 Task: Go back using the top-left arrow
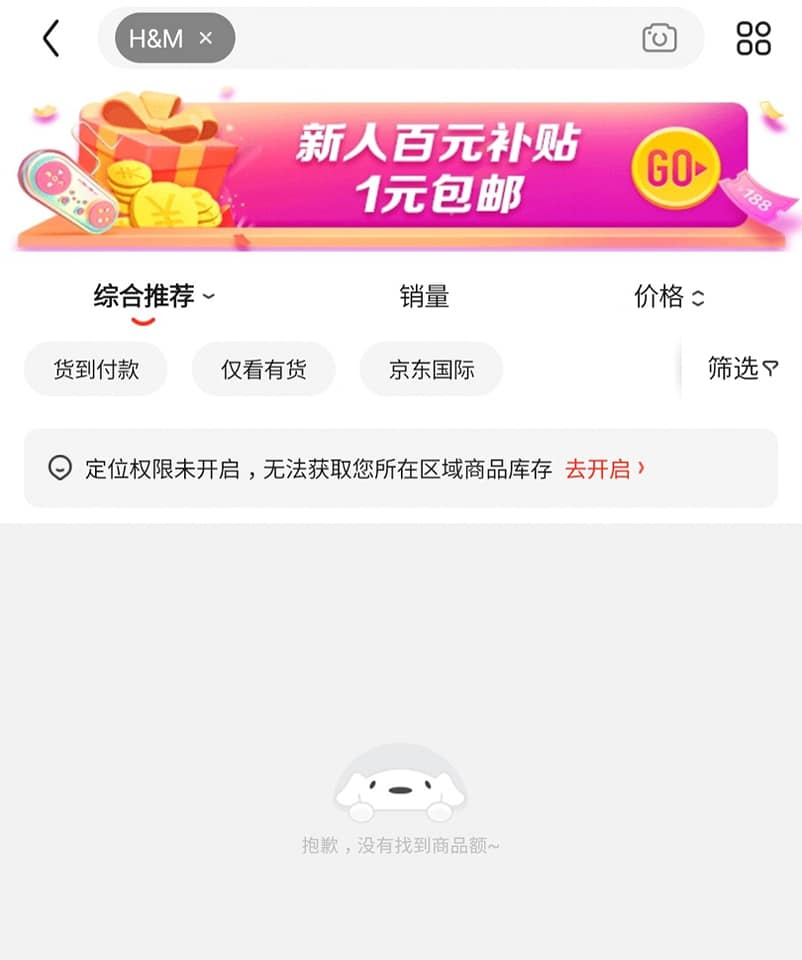coord(51,39)
